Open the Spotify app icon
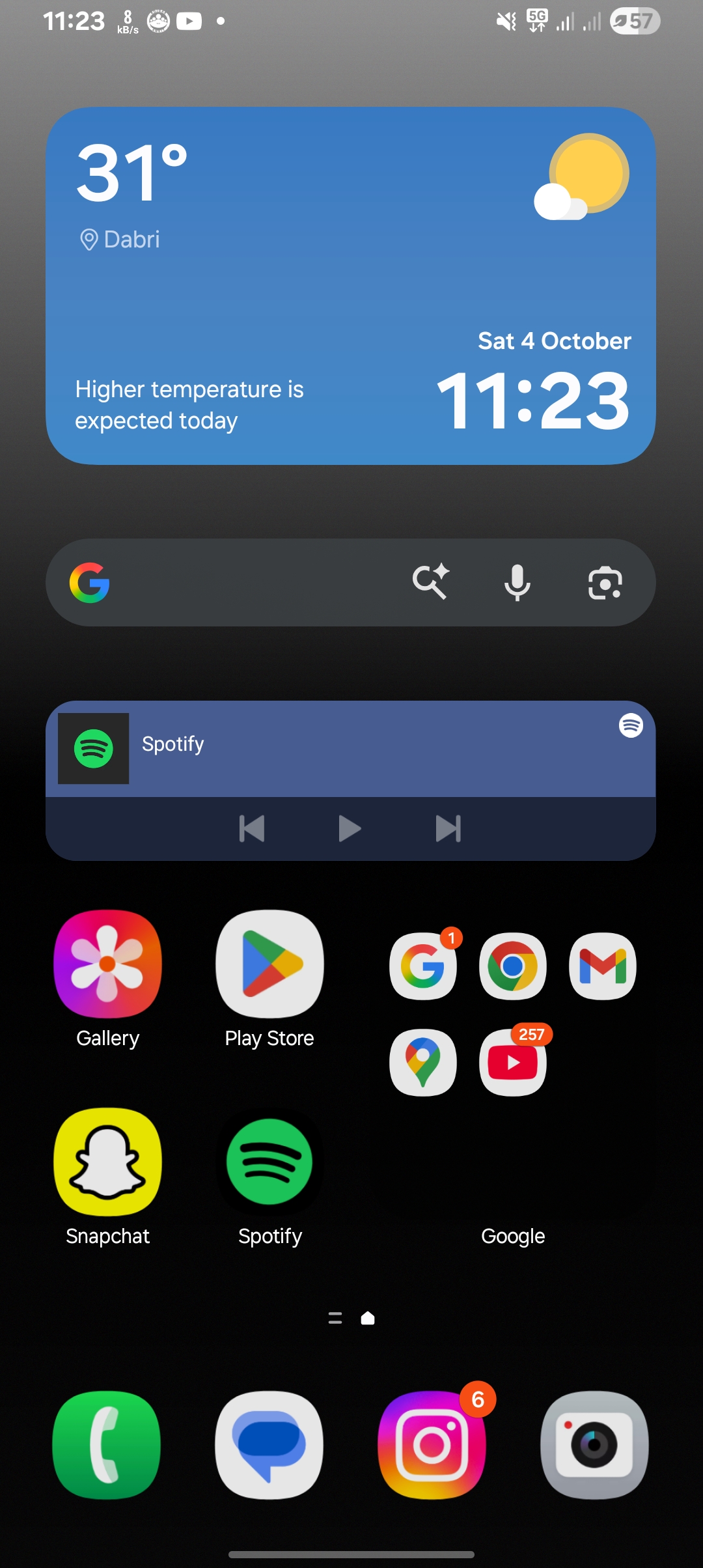Screen dimensions: 703x1568 (x=269, y=1162)
